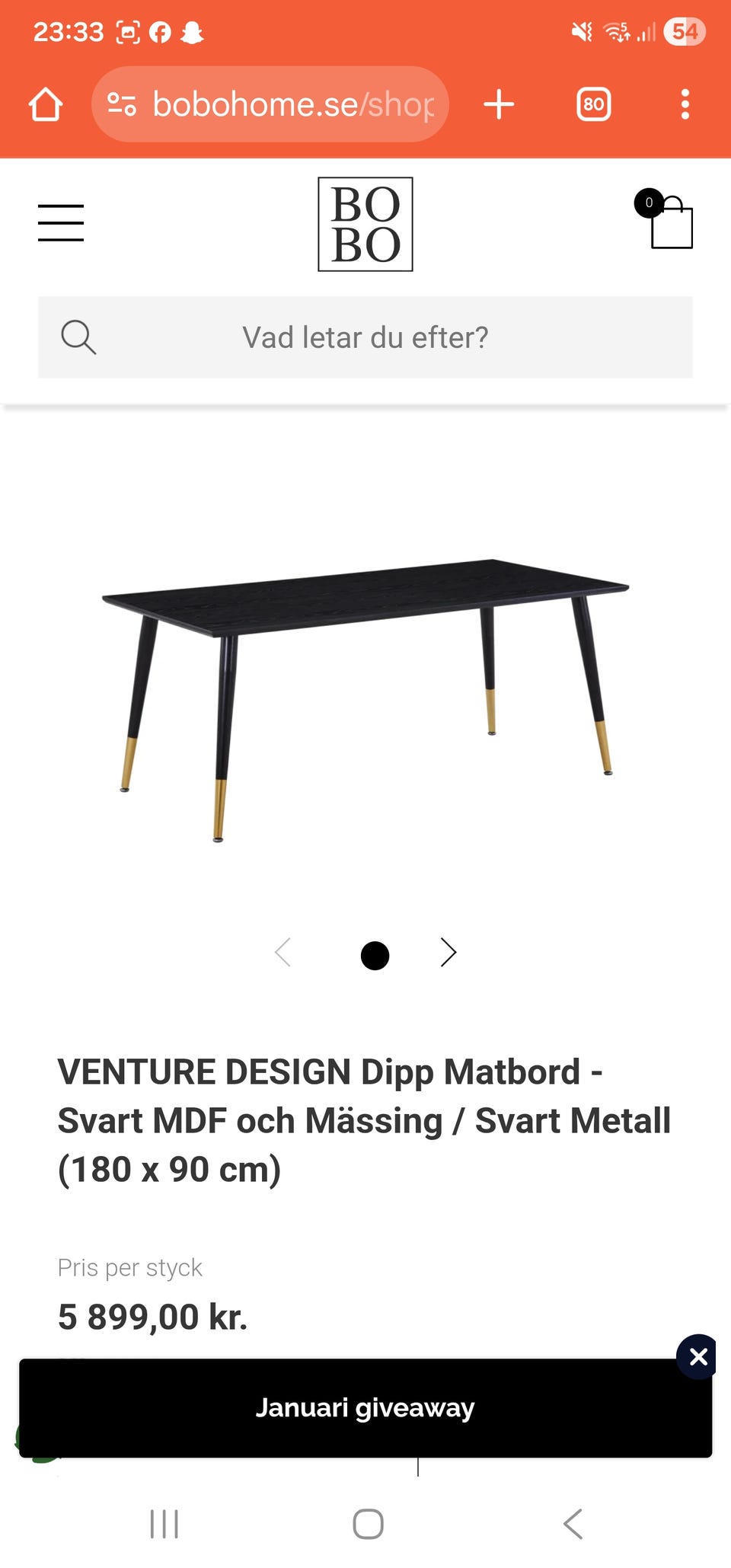This screenshot has height=1568, width=731.
Task: Open the Januari giveaway banner
Action: [365, 1408]
